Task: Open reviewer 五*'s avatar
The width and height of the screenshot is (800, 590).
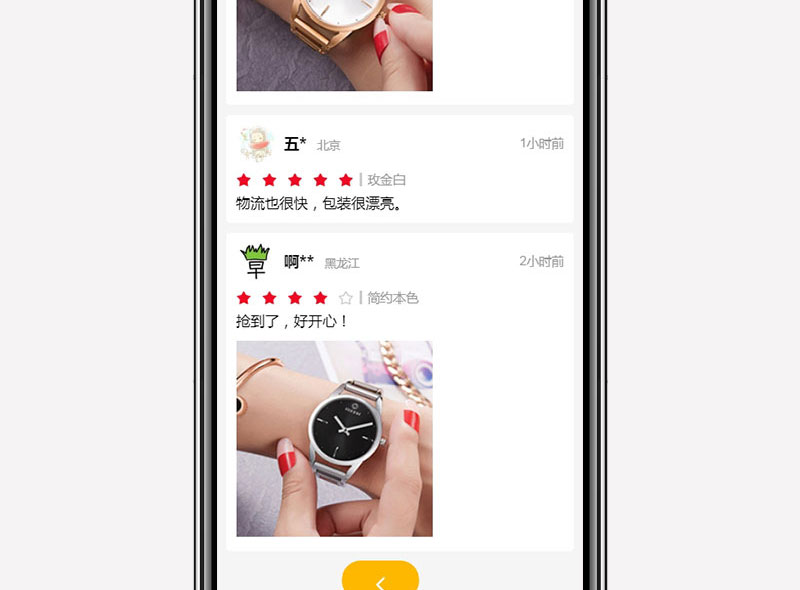Action: 256,144
